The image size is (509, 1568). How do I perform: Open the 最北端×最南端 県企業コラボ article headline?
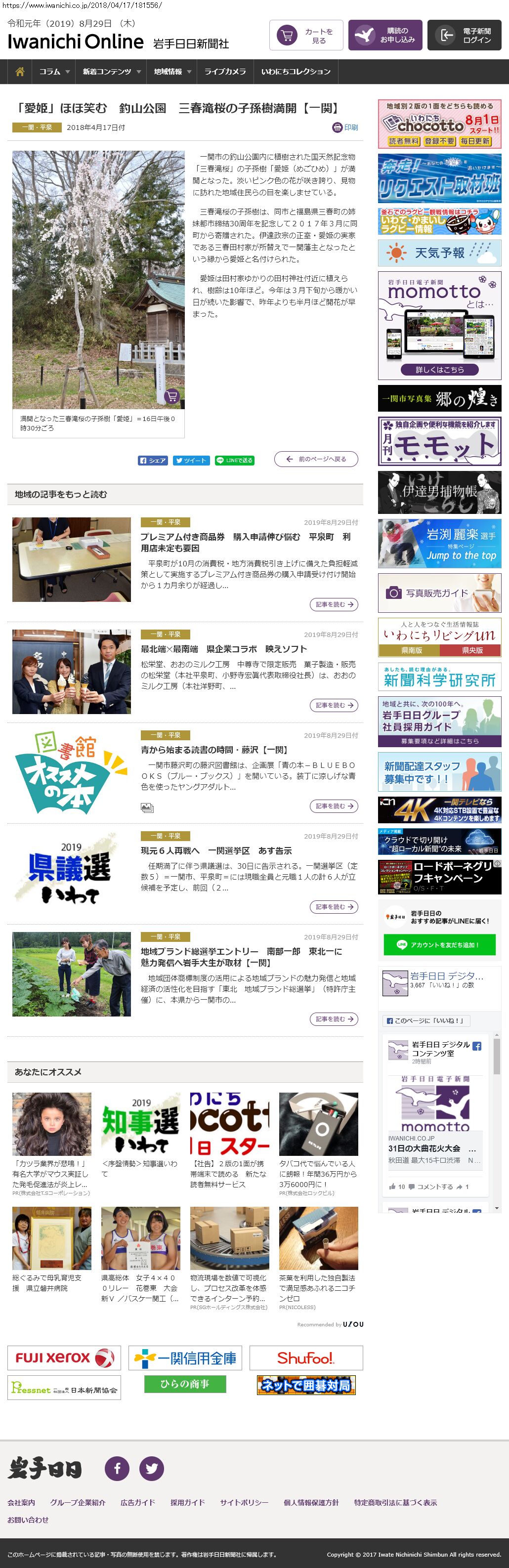tap(223, 649)
